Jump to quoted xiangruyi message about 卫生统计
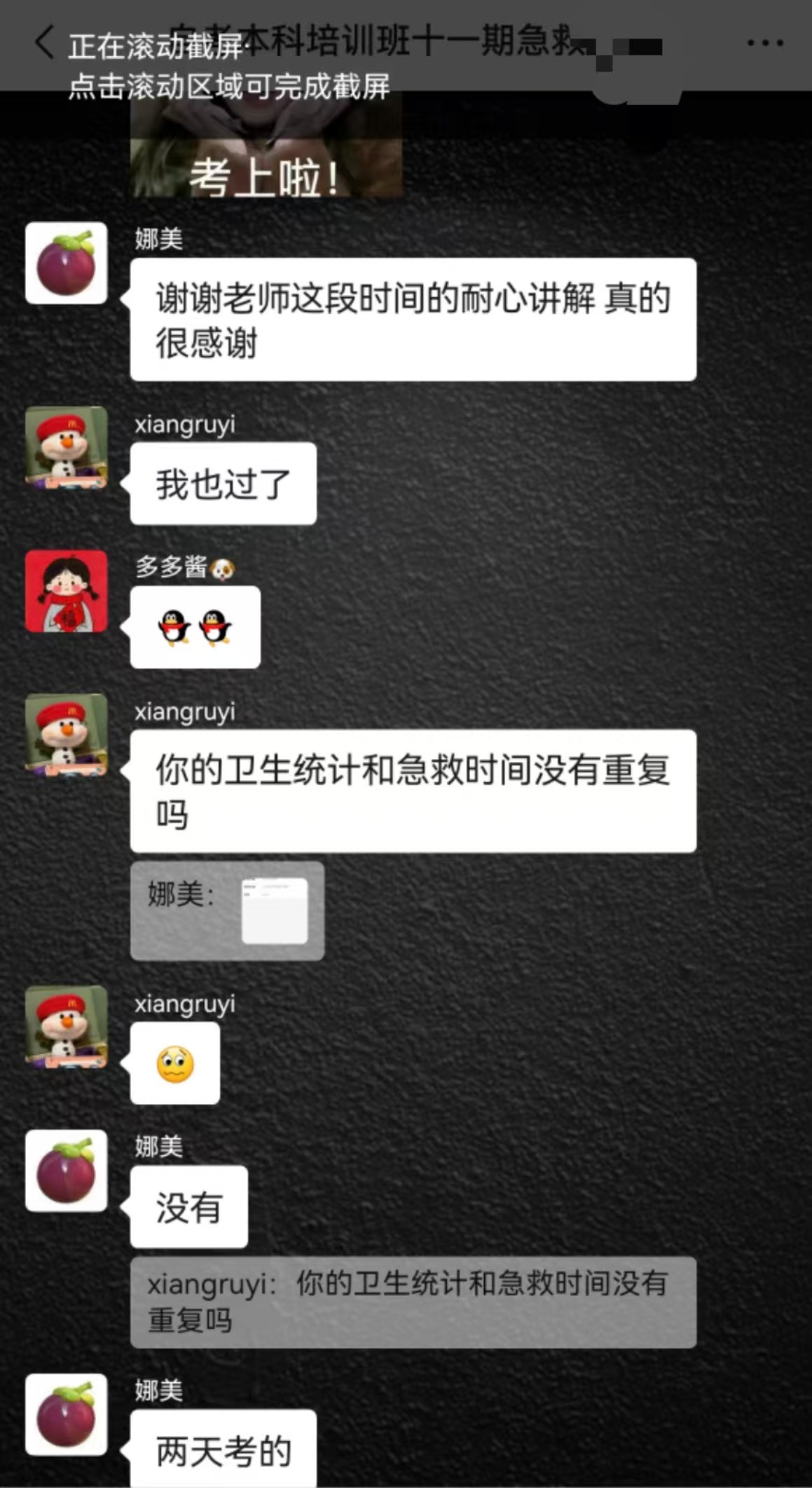812x1488 pixels. click(413, 1302)
